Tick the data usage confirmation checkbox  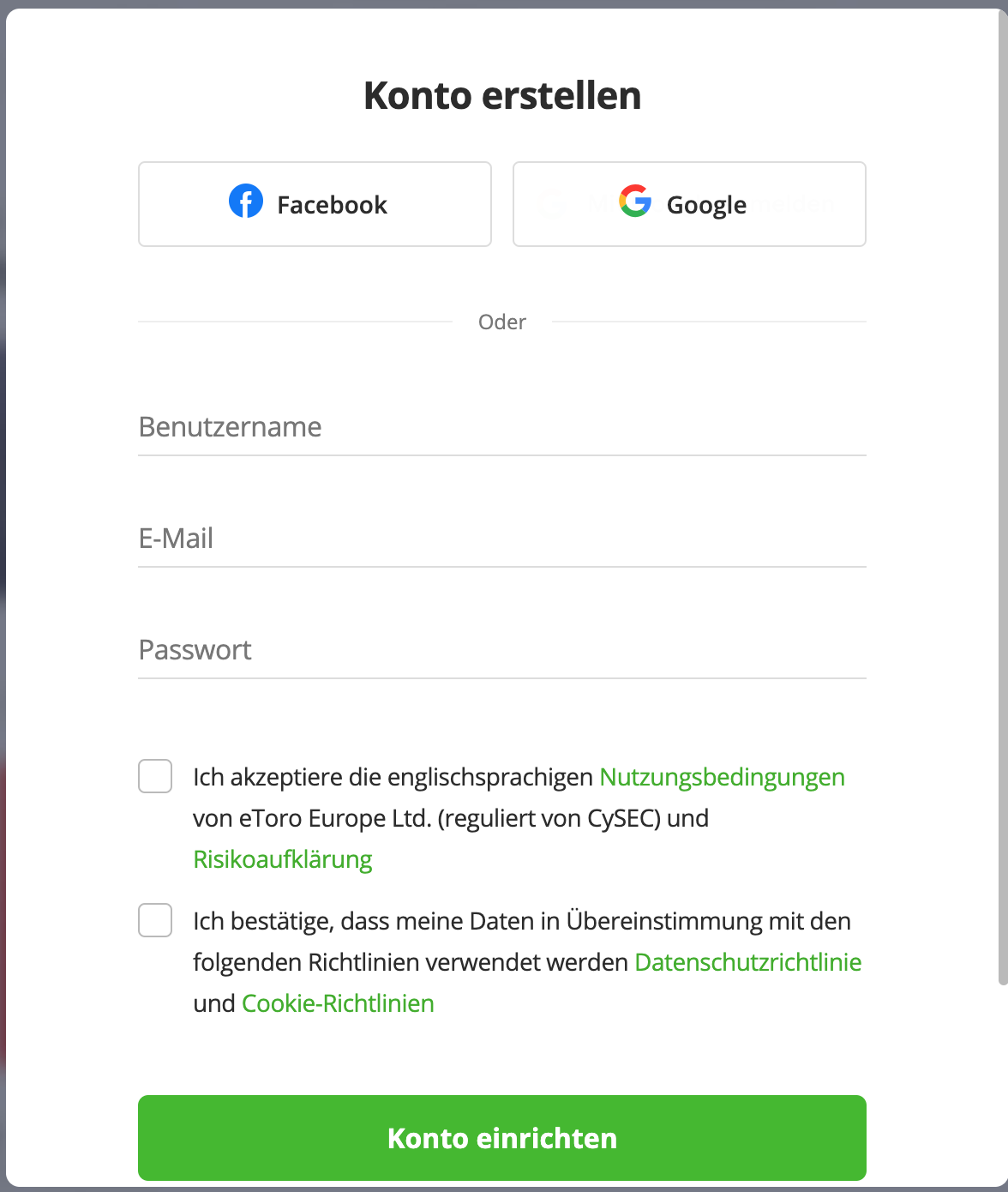155,920
